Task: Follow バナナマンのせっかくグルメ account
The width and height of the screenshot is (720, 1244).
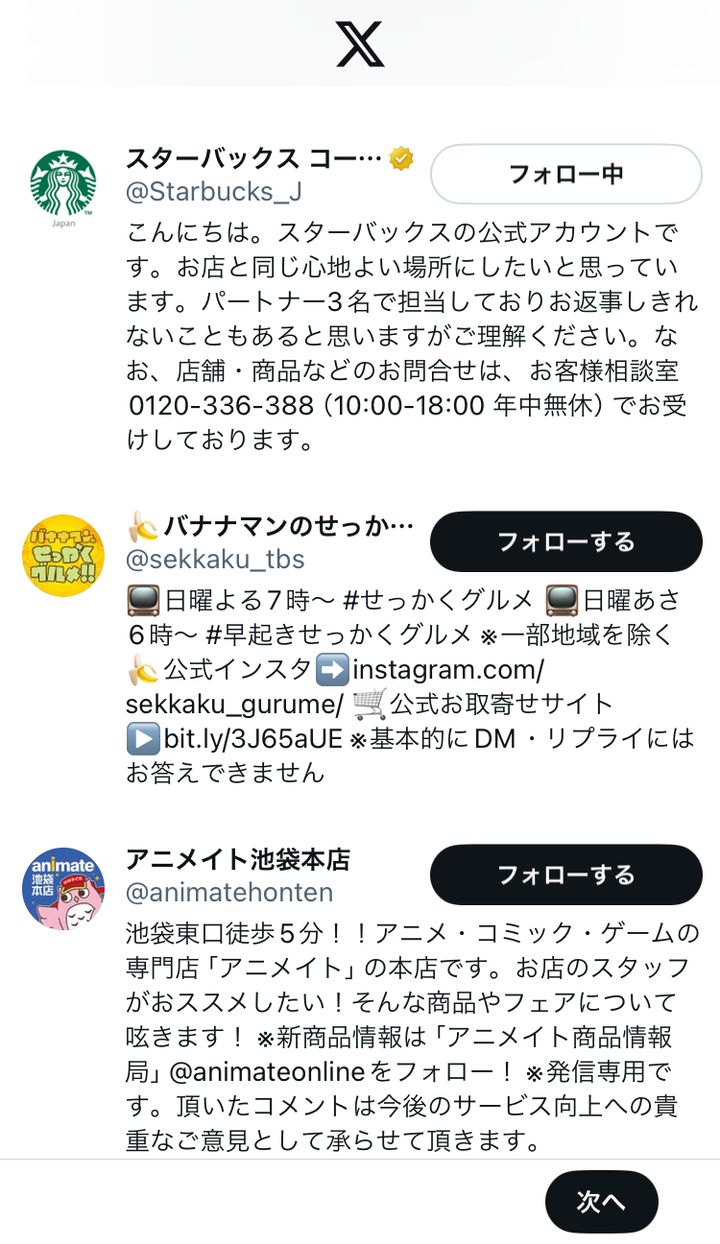Action: point(566,542)
